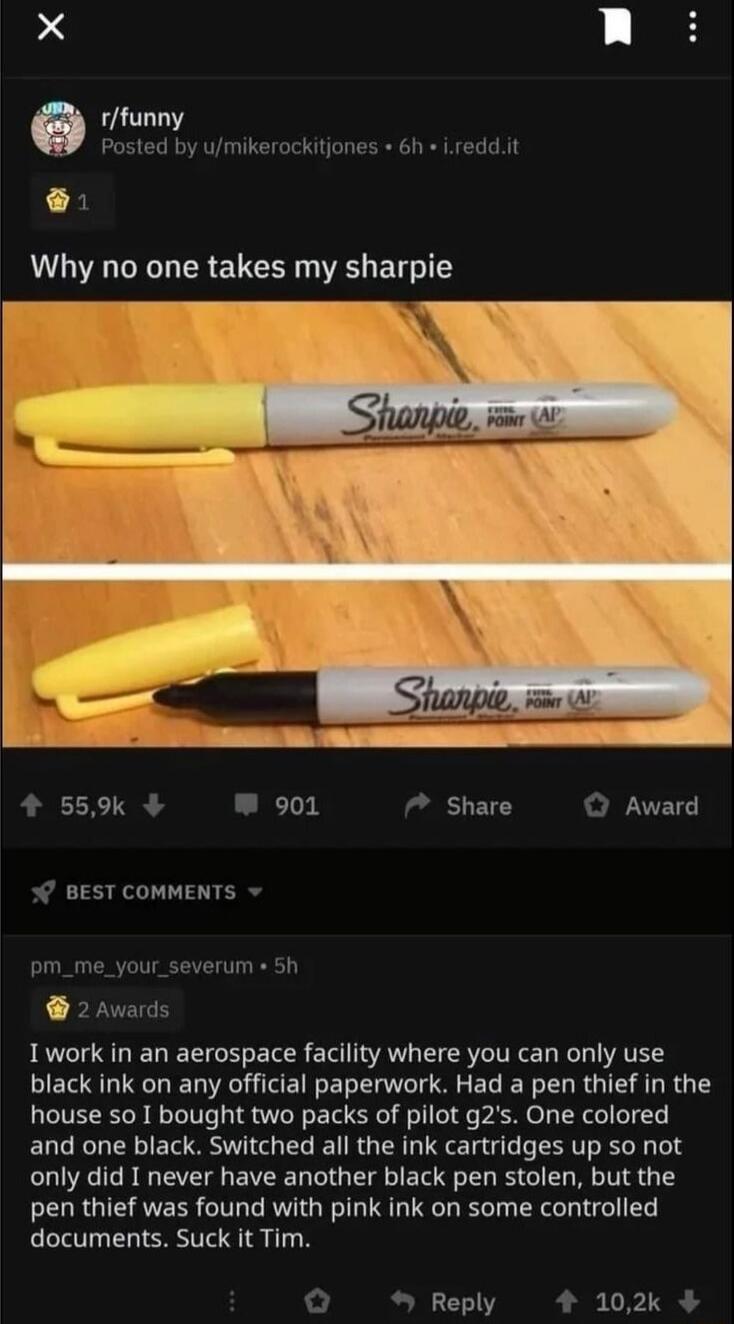The image size is (734, 1324).
Task: Reply to pm_me_your_severum's comment
Action: click(x=444, y=1301)
